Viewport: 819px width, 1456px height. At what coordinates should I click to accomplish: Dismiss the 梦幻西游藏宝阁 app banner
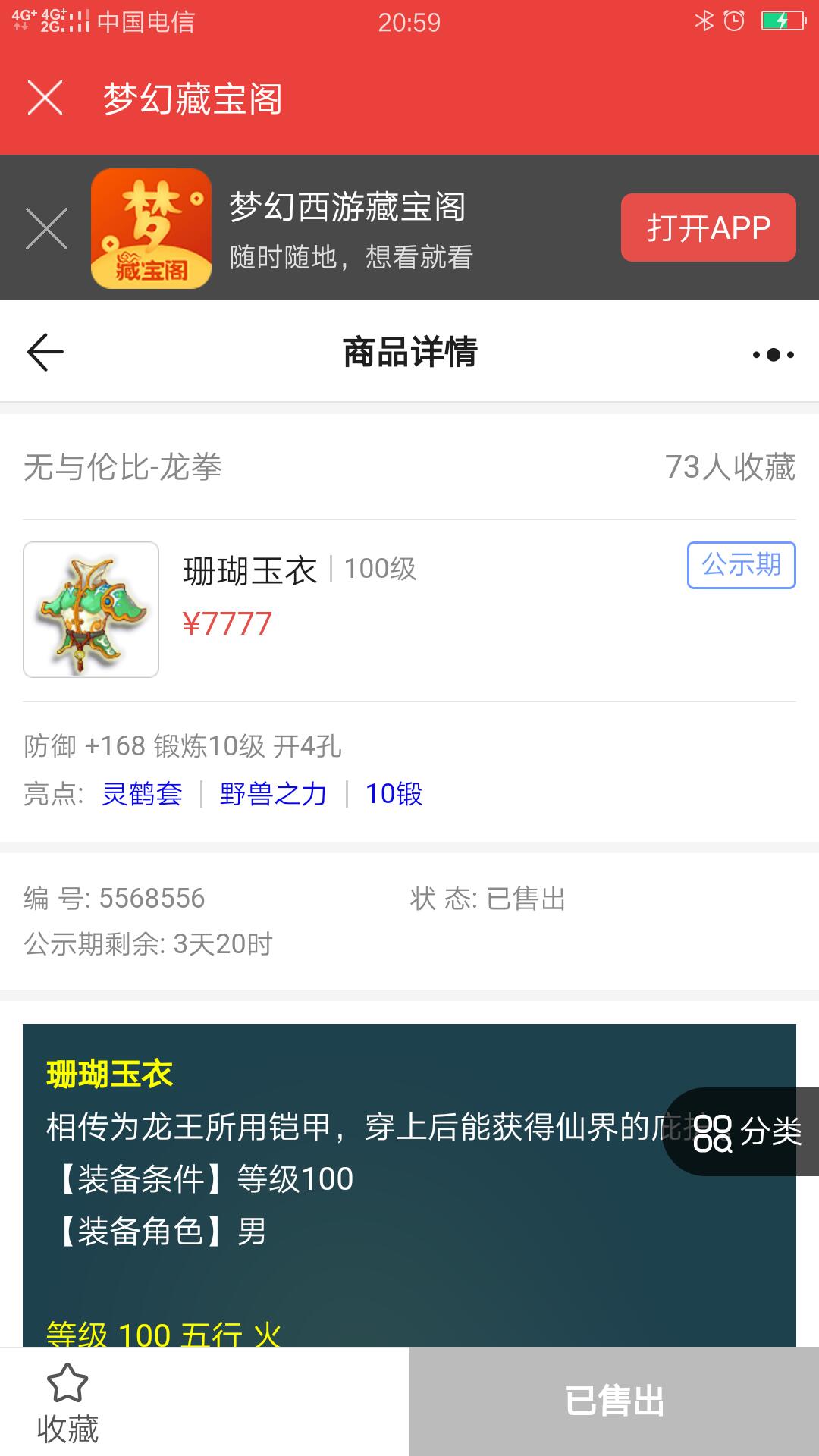click(x=46, y=228)
